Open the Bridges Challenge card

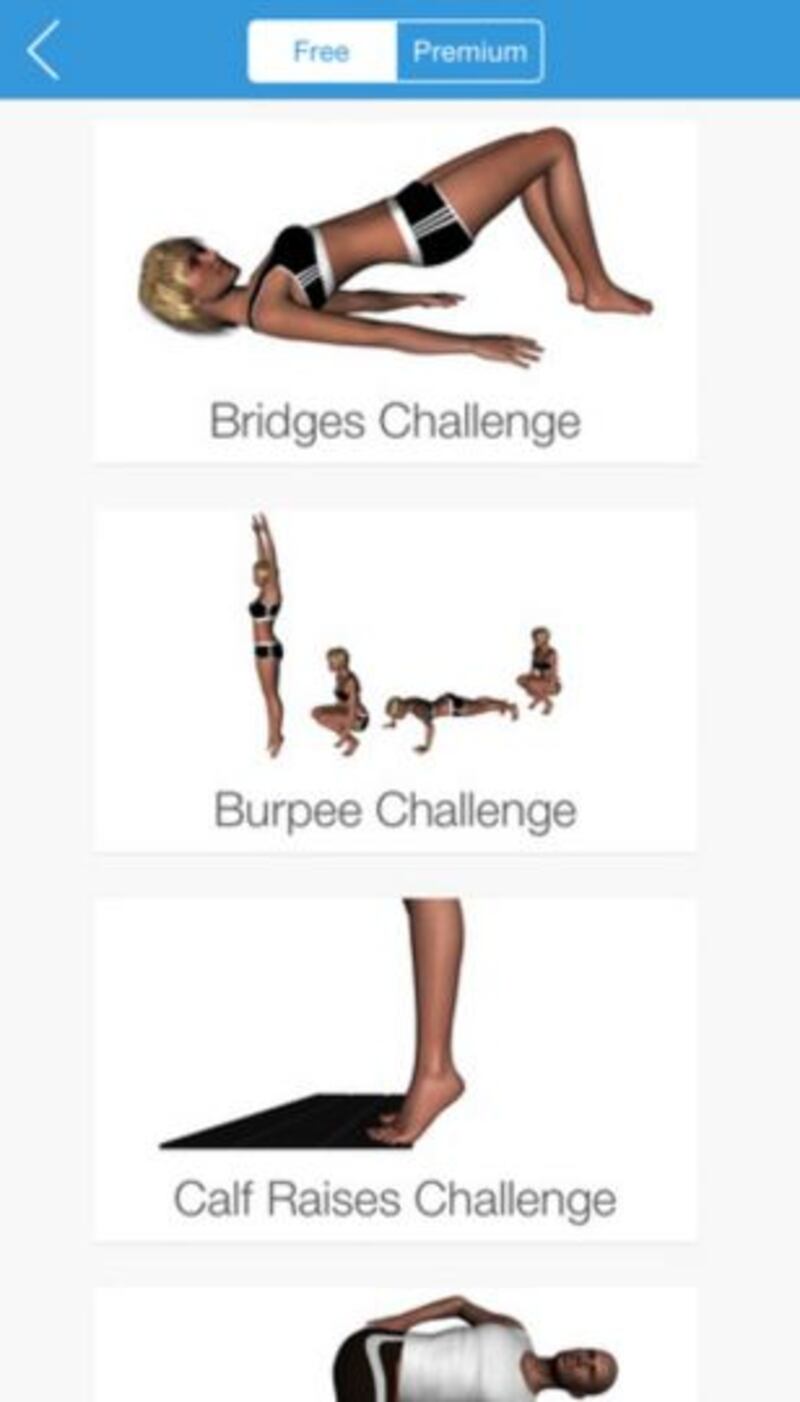pyautogui.click(x=395, y=290)
